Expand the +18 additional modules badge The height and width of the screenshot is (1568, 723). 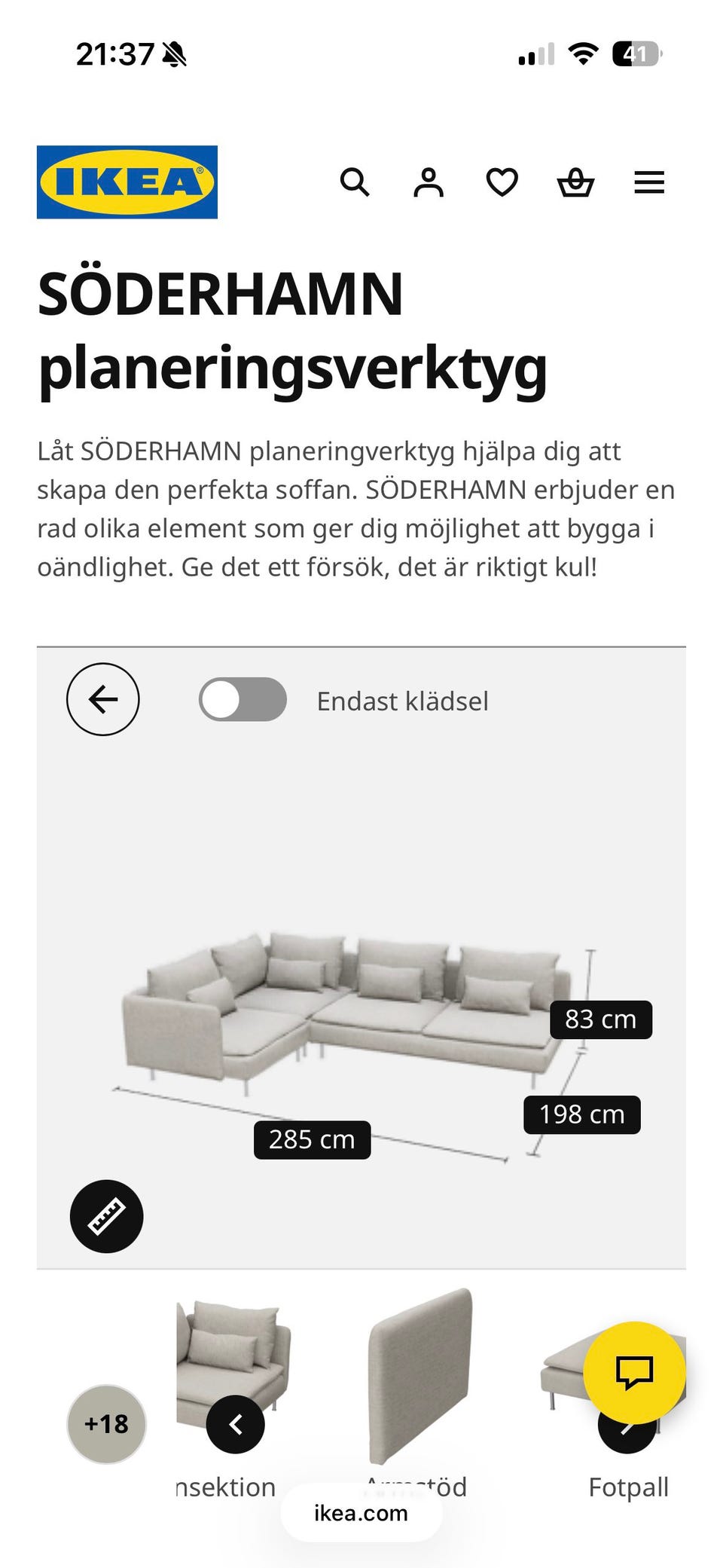point(106,1423)
